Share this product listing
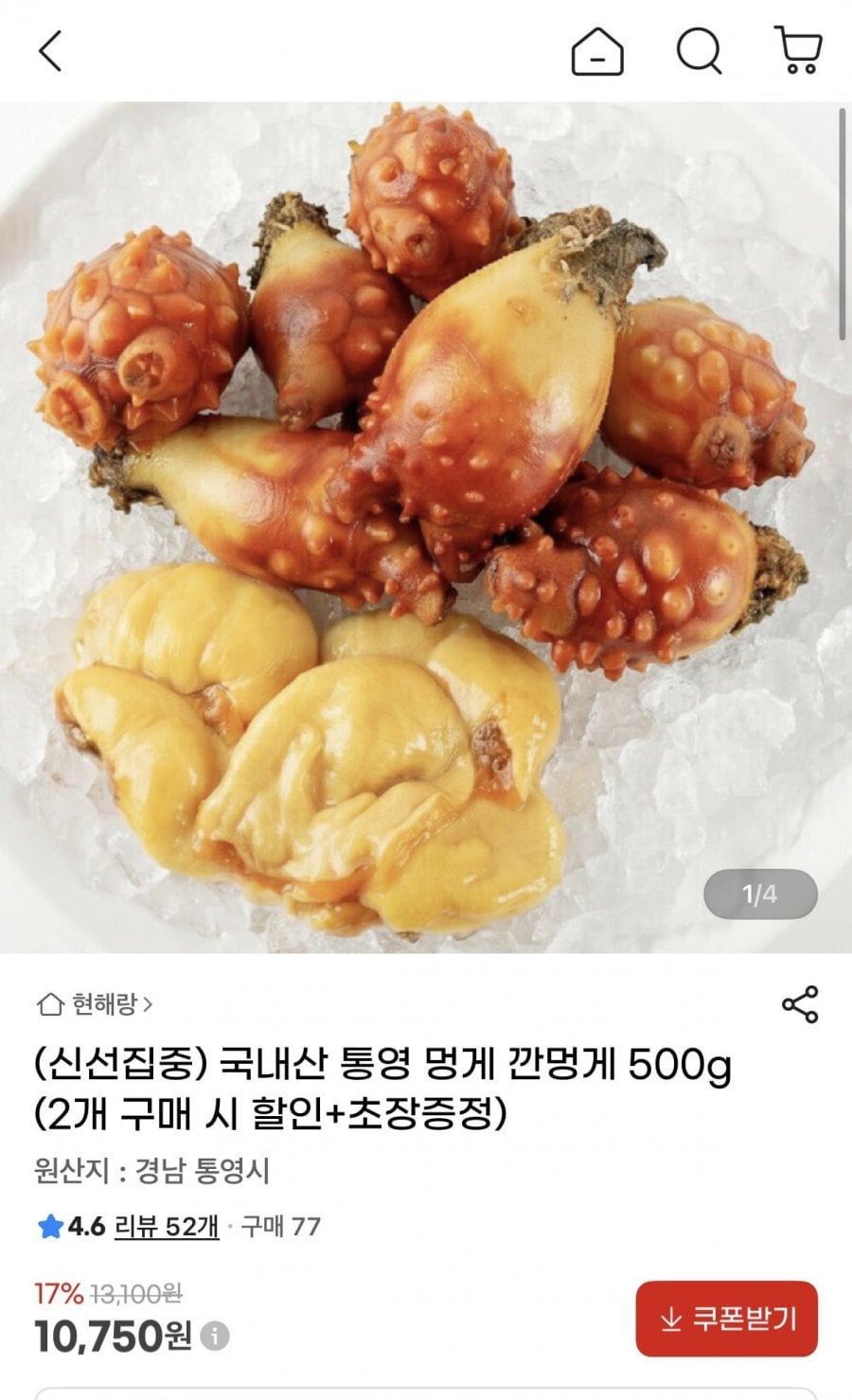The image size is (852, 1400). click(800, 1004)
